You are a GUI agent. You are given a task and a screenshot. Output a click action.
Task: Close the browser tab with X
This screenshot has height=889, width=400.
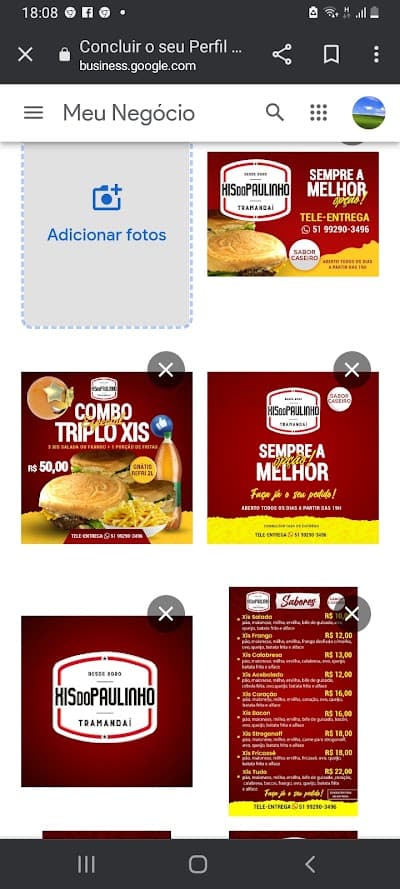click(x=25, y=54)
